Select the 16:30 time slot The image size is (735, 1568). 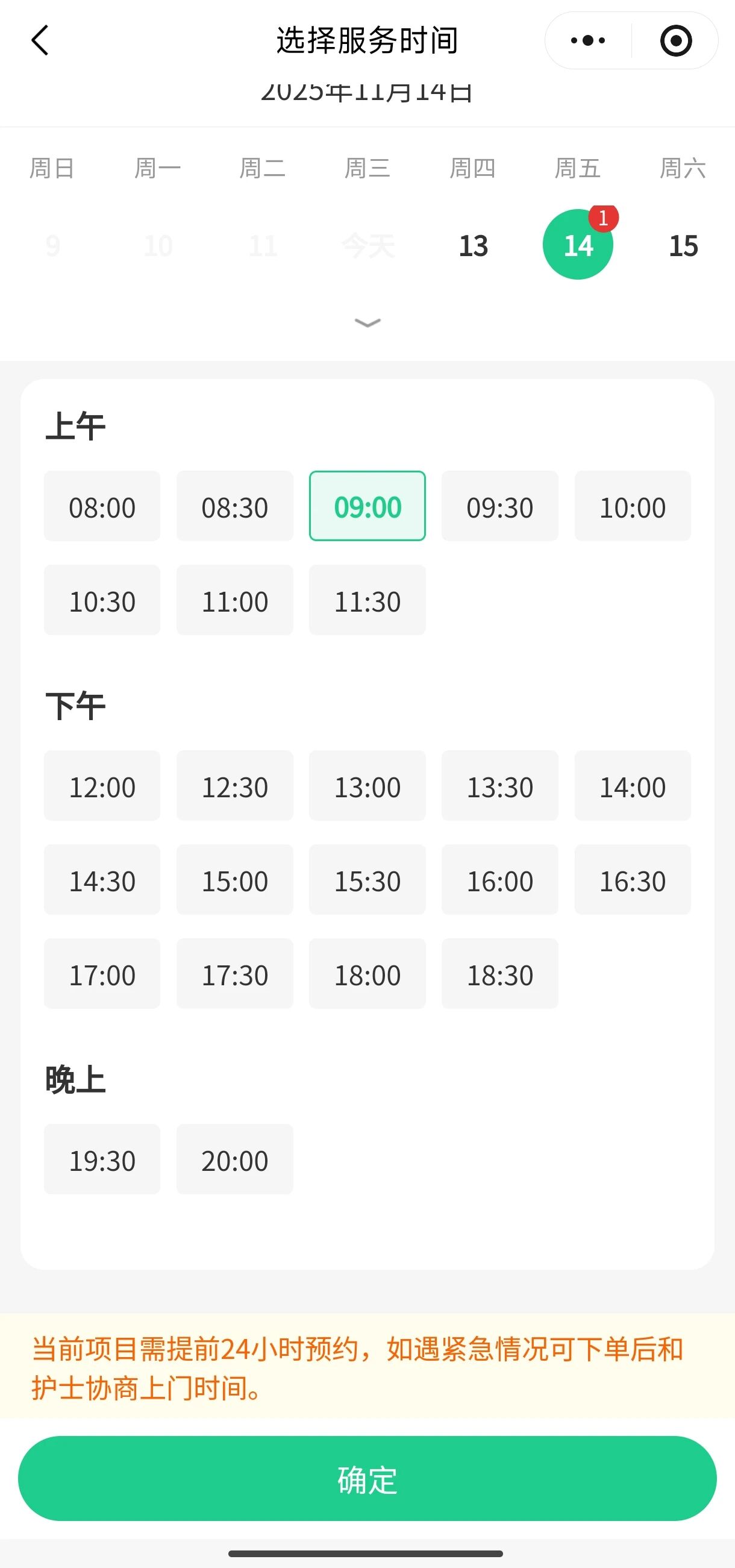(632, 880)
